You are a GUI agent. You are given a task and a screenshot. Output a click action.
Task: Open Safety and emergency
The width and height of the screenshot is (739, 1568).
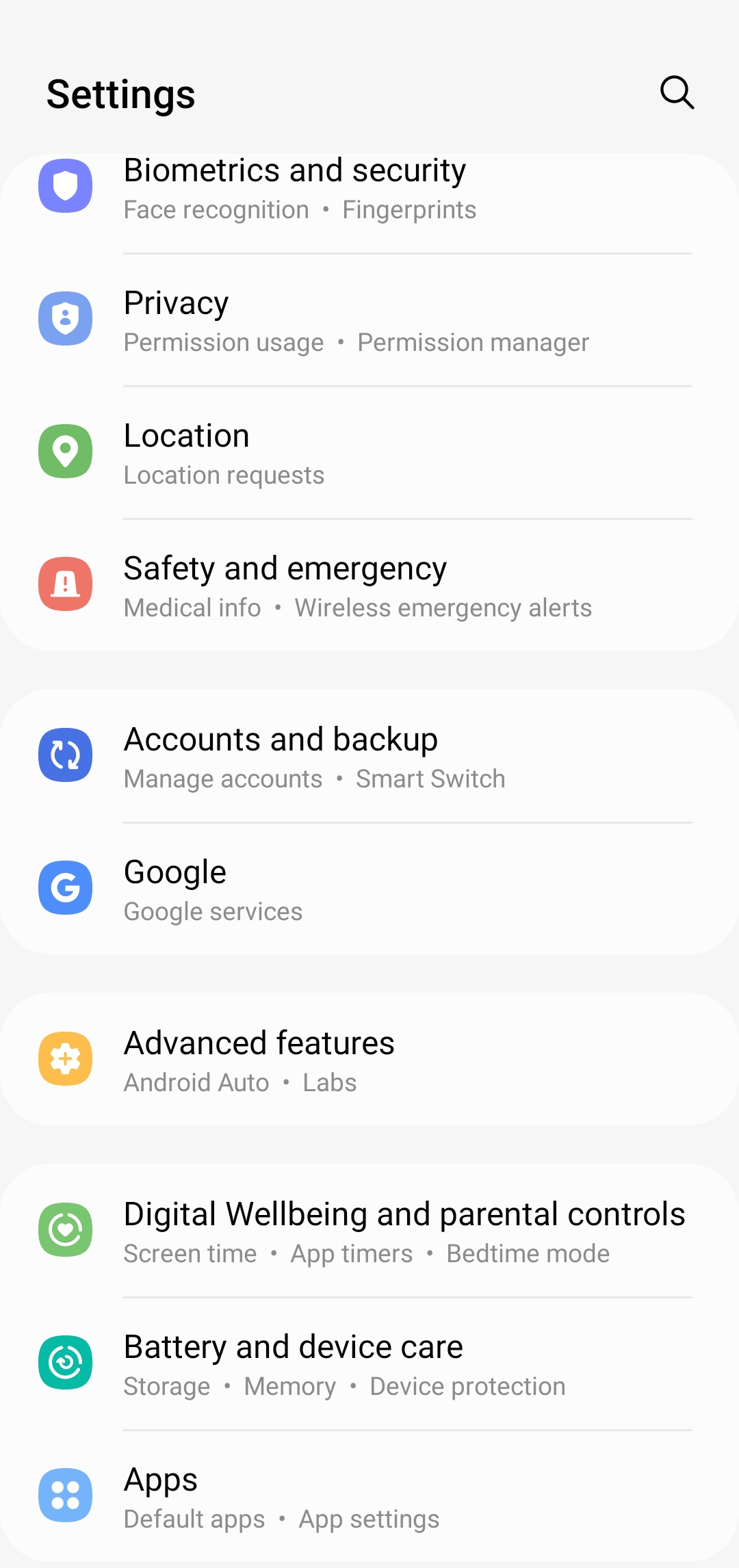coord(369,586)
